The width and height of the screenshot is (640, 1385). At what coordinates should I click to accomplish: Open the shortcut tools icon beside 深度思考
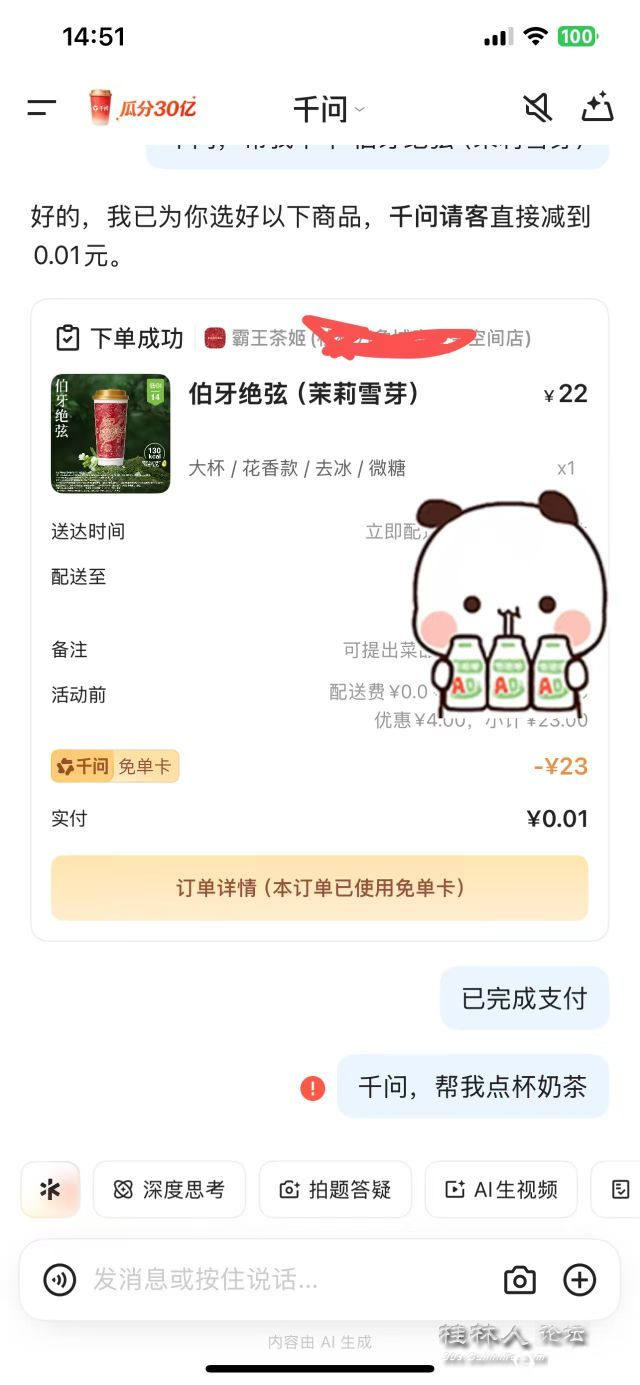[50, 1189]
